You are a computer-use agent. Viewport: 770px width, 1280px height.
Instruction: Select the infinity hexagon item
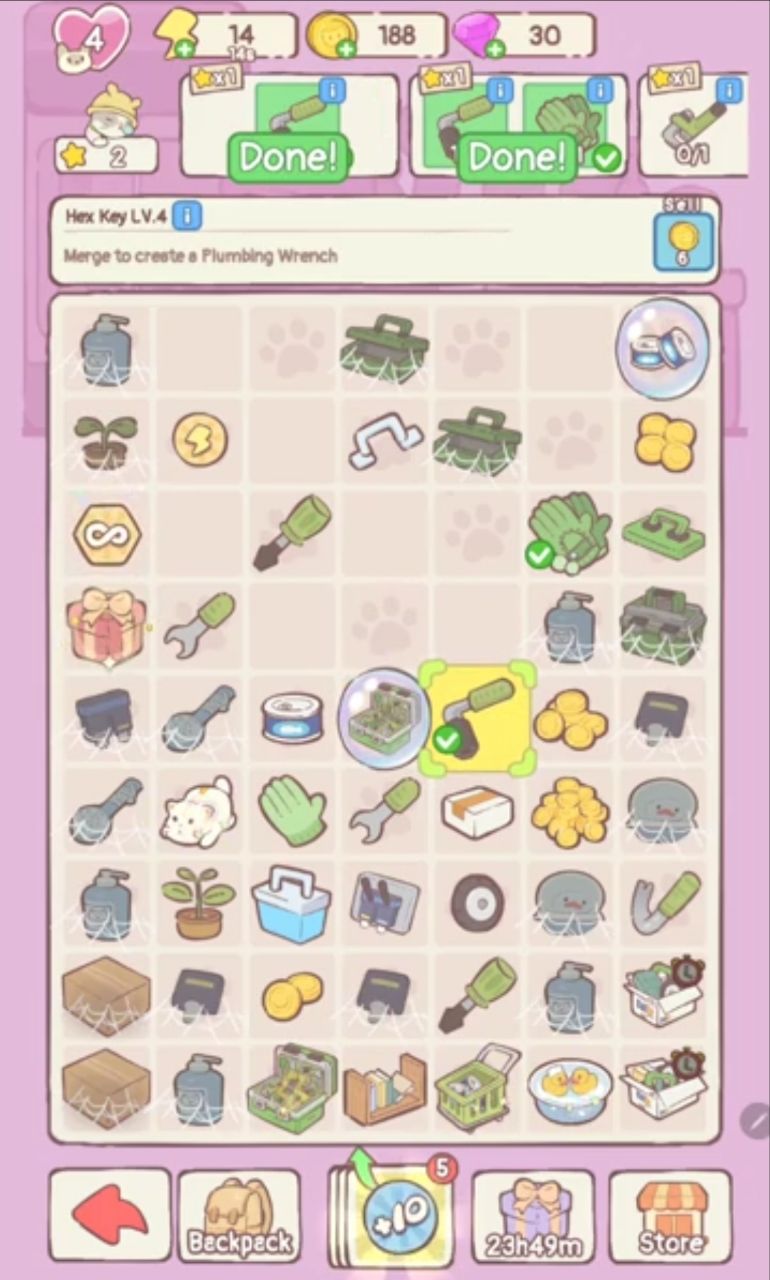106,535
